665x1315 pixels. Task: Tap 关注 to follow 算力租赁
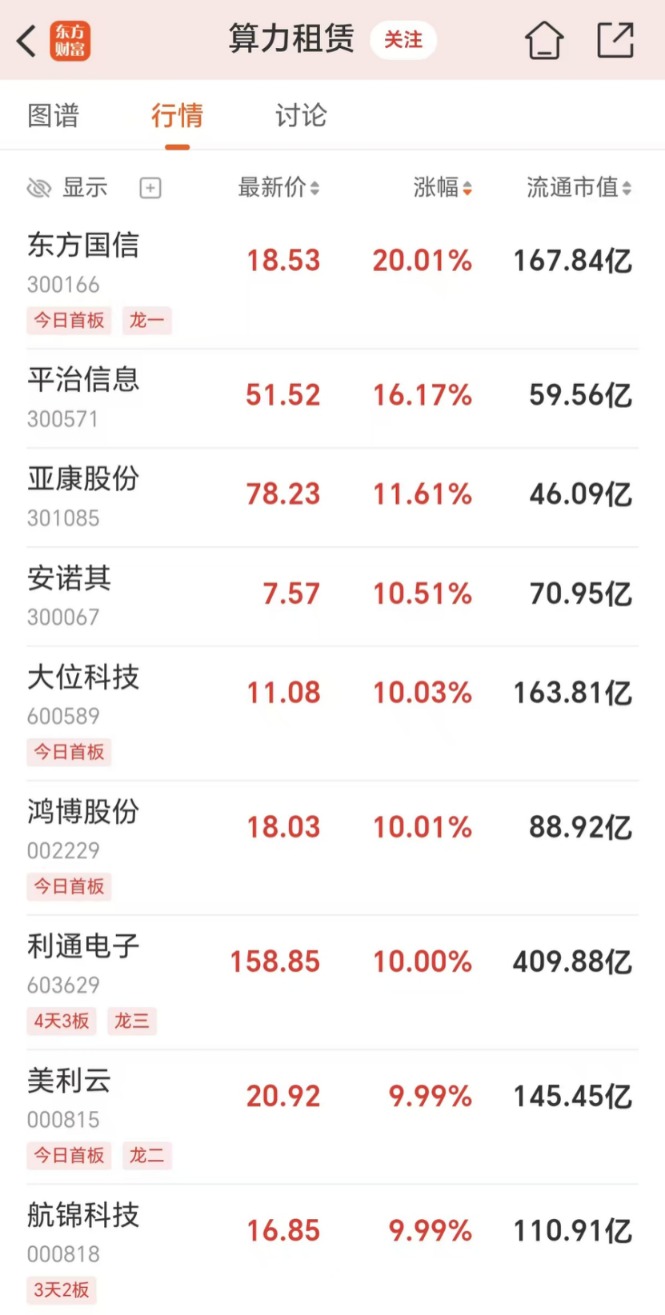pos(404,40)
